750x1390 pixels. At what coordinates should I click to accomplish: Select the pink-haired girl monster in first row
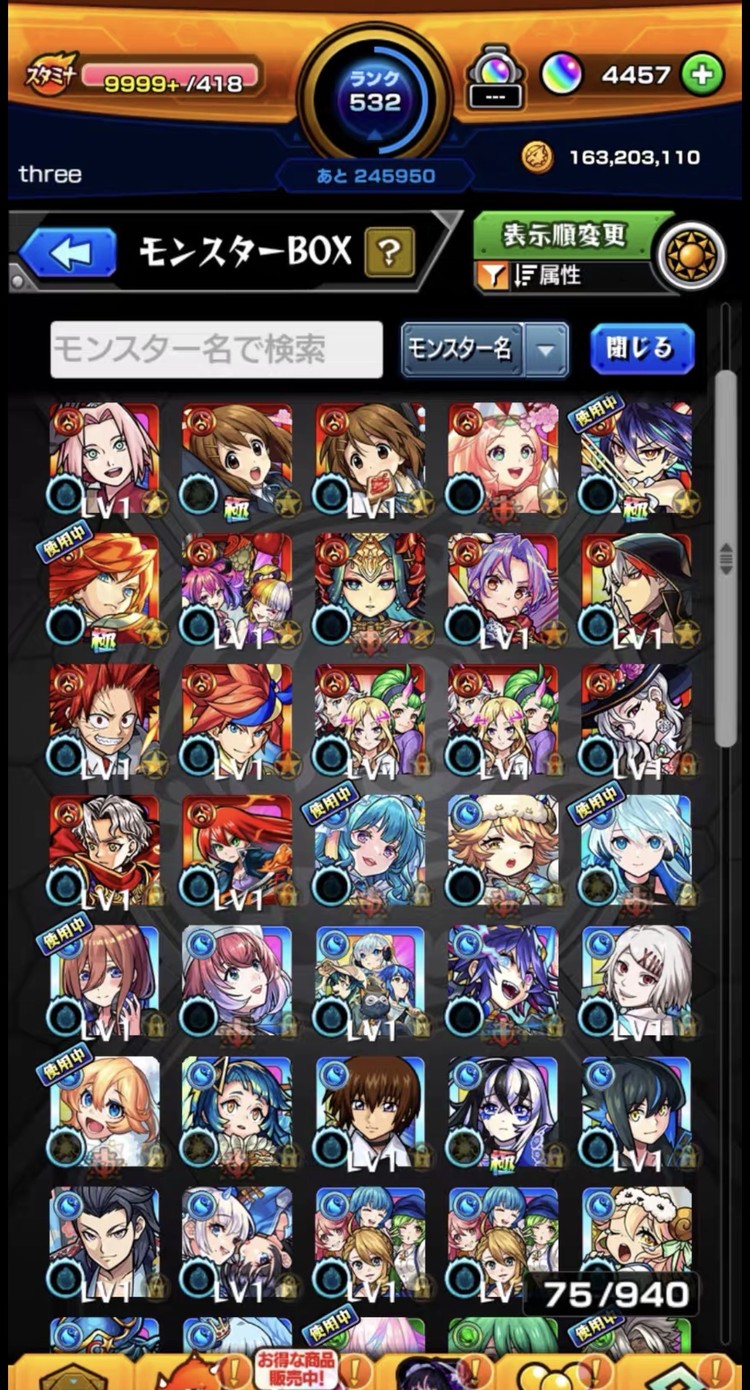105,460
